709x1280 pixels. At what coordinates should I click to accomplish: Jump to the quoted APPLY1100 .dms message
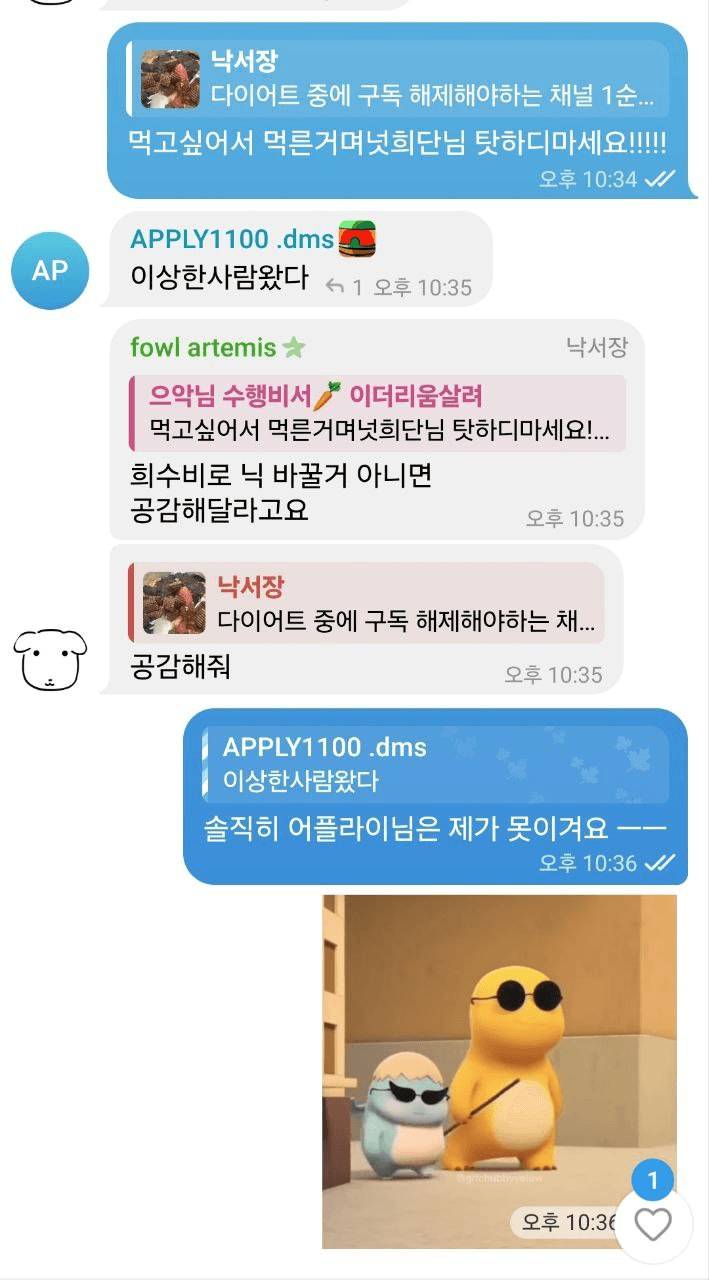click(x=436, y=764)
